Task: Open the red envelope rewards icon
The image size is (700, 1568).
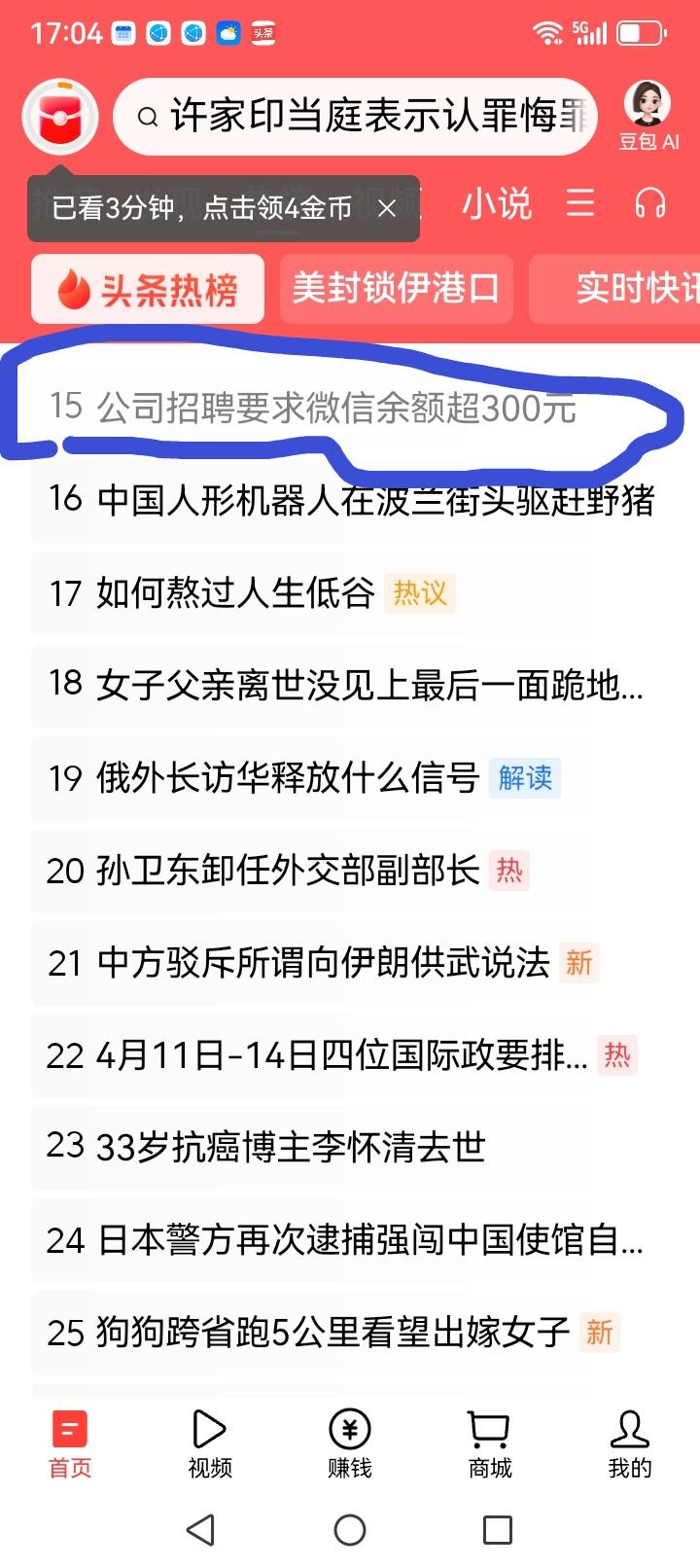Action: pos(58,115)
